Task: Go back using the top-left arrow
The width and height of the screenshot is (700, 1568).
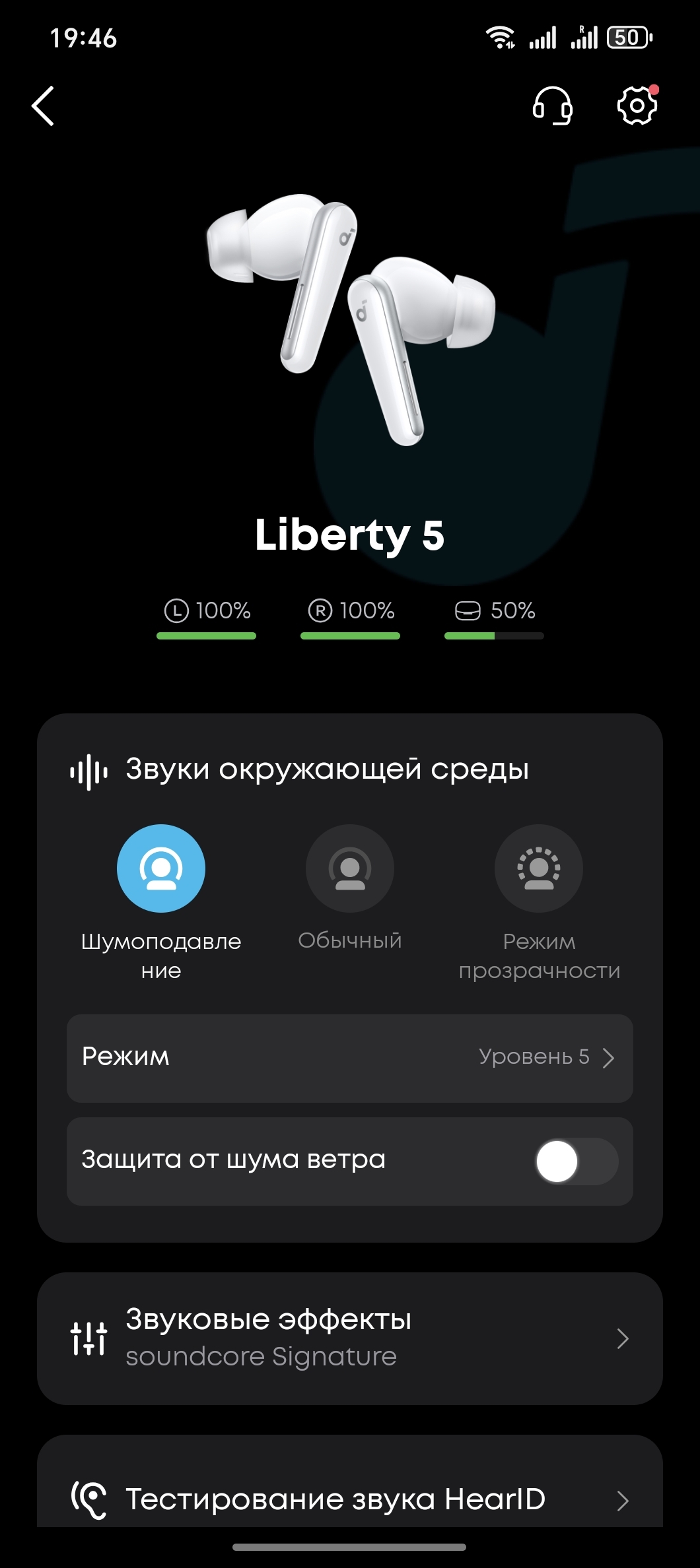Action: [x=43, y=106]
